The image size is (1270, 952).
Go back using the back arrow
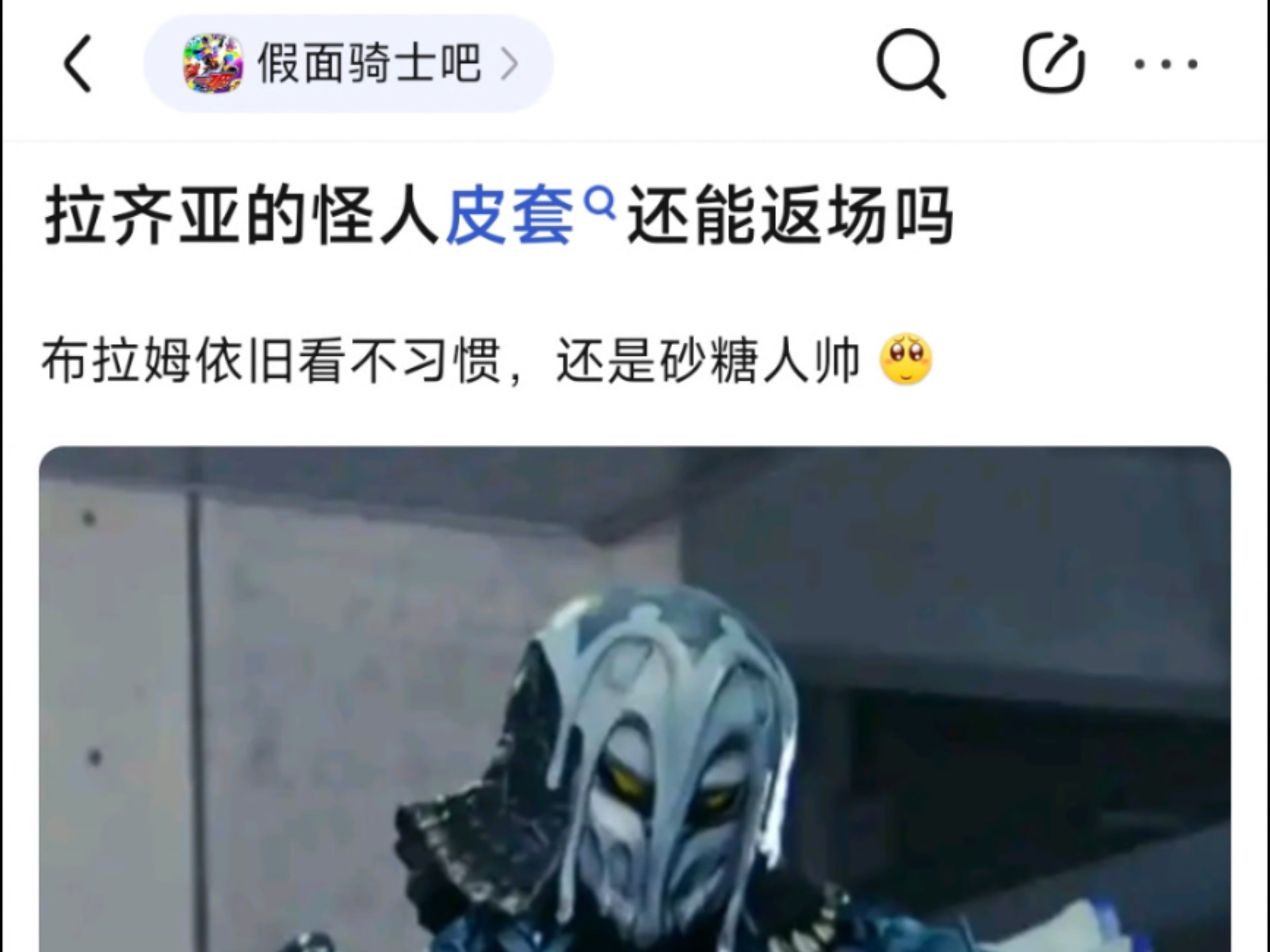pyautogui.click(x=78, y=63)
